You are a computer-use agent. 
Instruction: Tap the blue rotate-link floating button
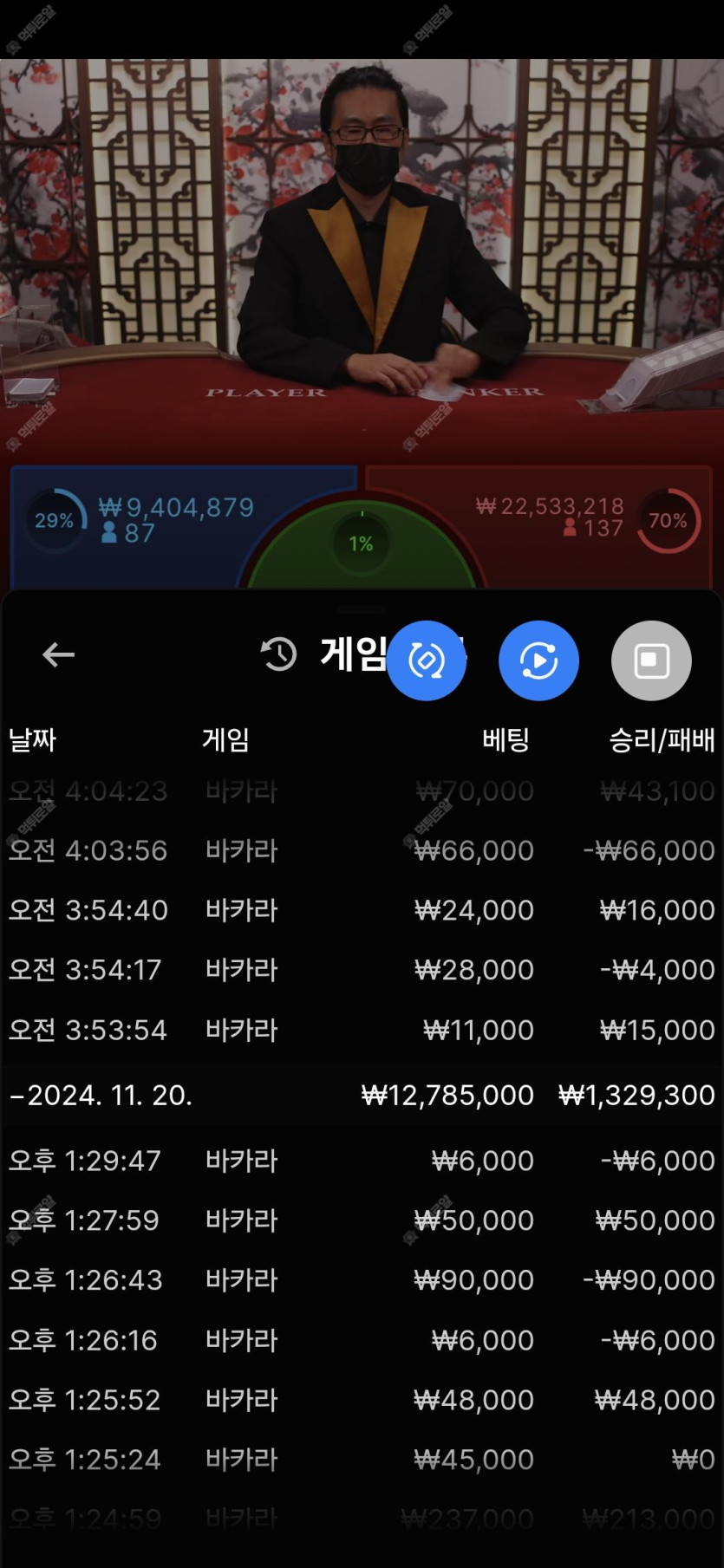click(426, 660)
